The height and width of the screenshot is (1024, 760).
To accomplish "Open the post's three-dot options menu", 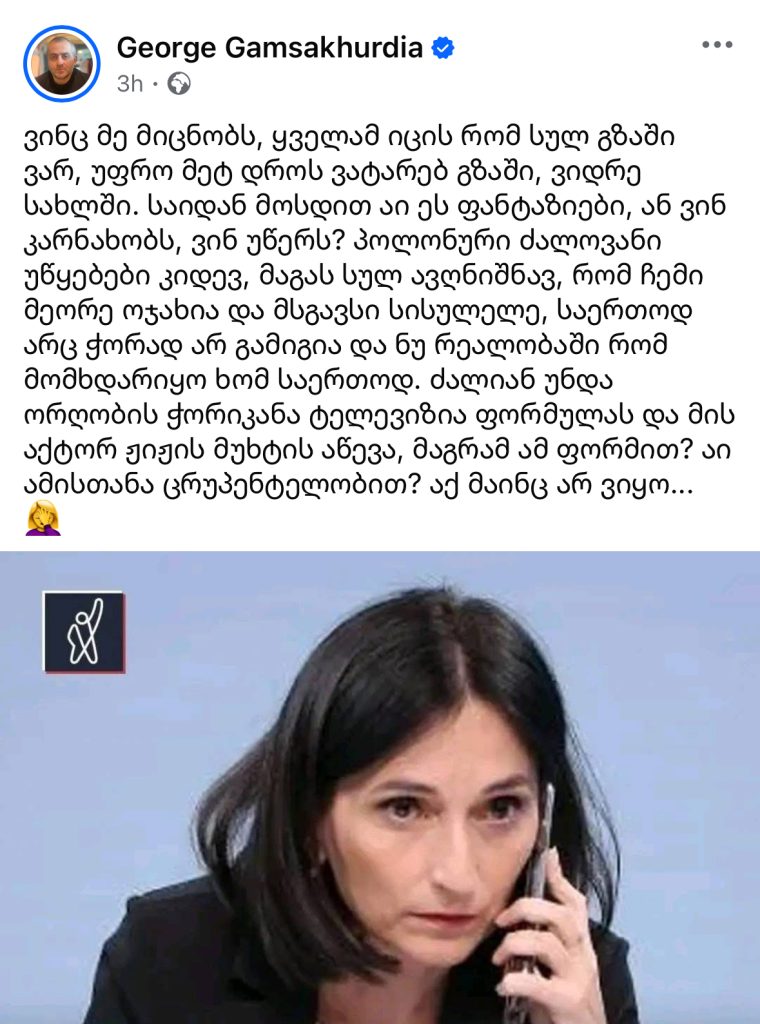I will click(x=717, y=46).
